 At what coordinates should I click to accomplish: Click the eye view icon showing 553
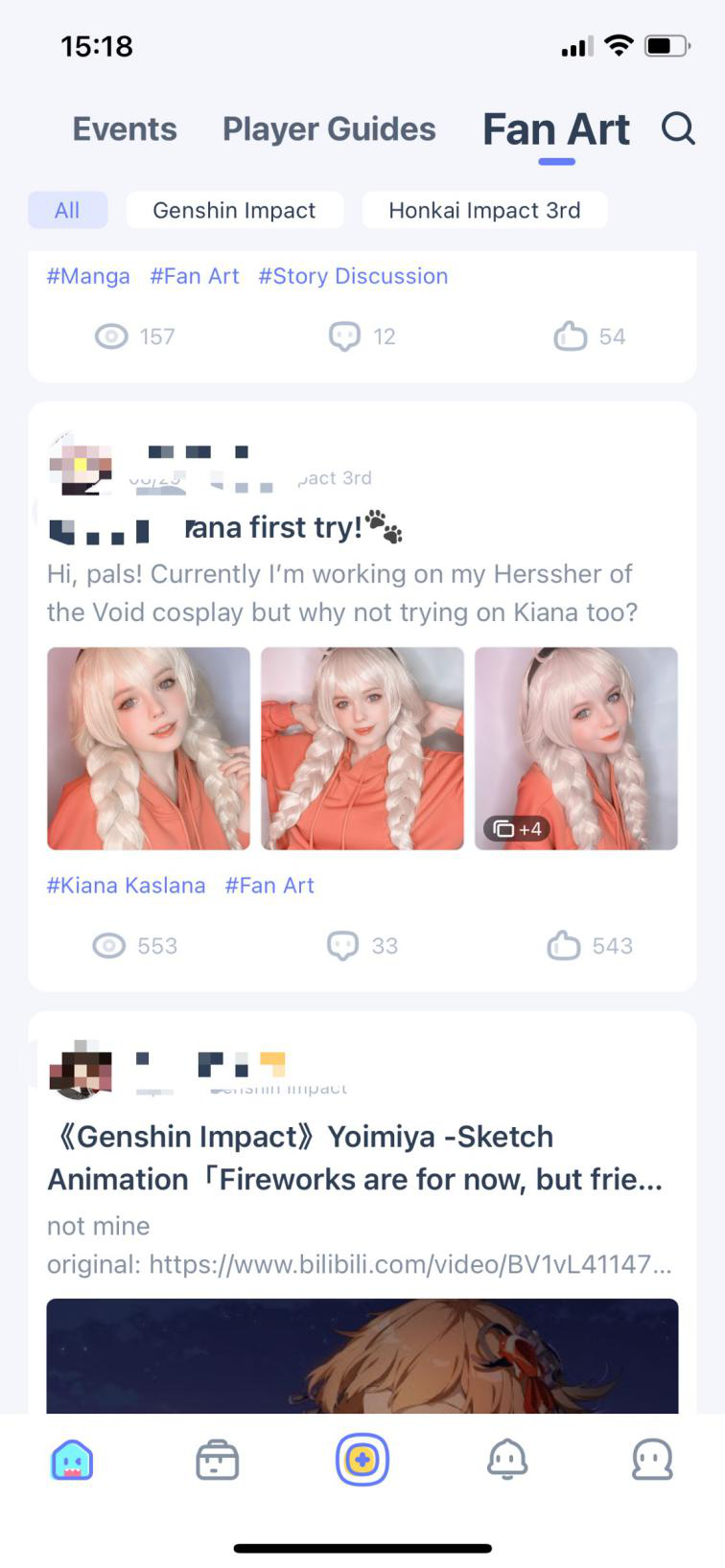[x=112, y=945]
